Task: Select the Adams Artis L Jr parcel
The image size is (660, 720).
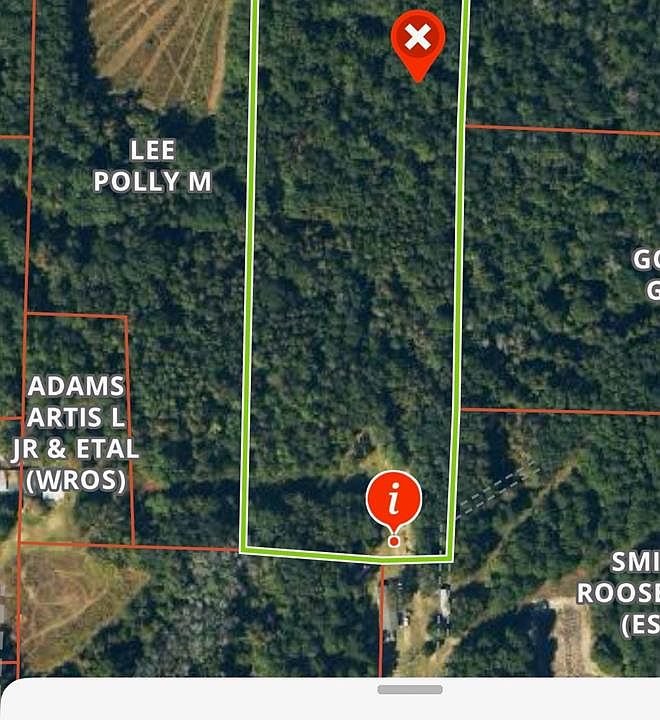Action: tap(76, 433)
